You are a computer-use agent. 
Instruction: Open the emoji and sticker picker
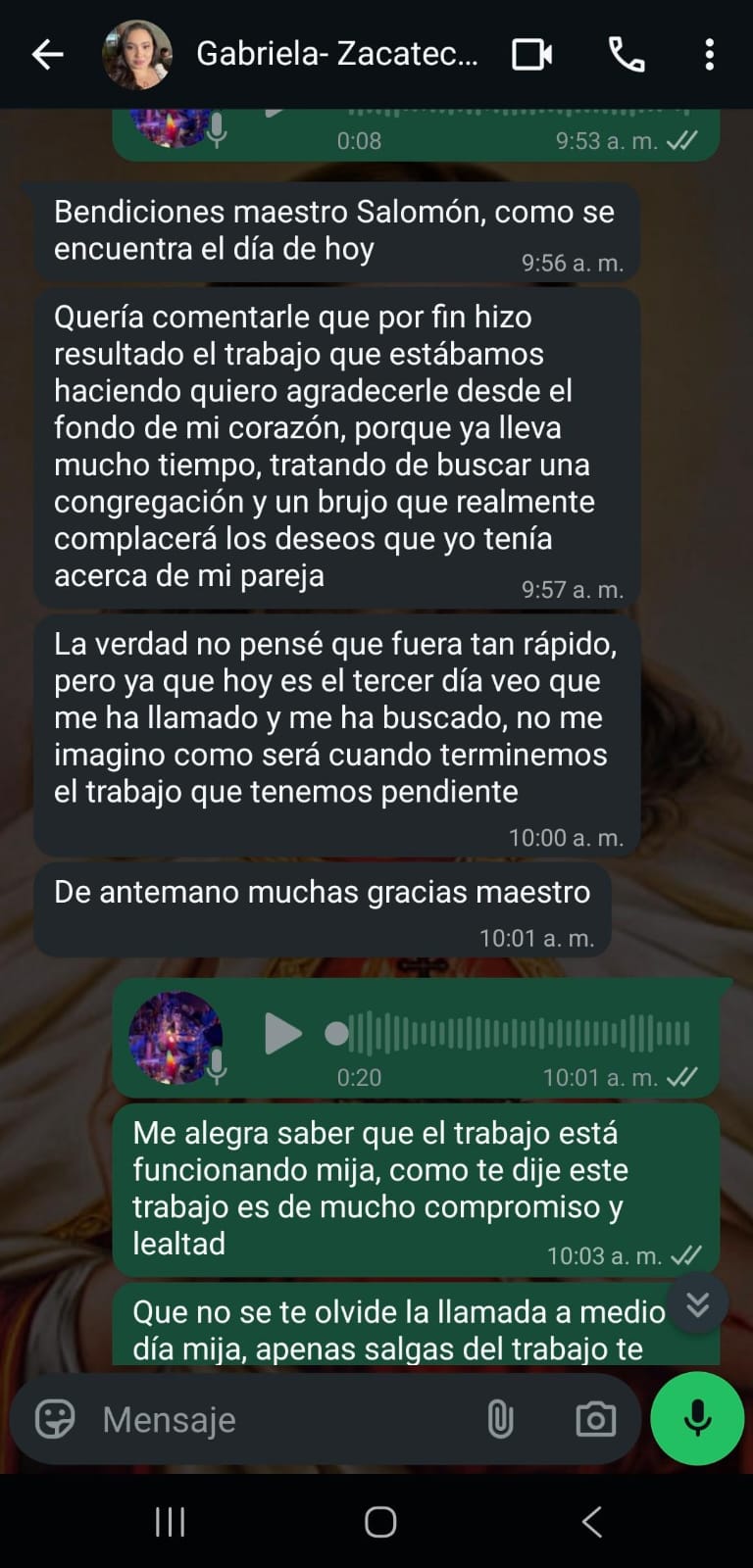(55, 1418)
